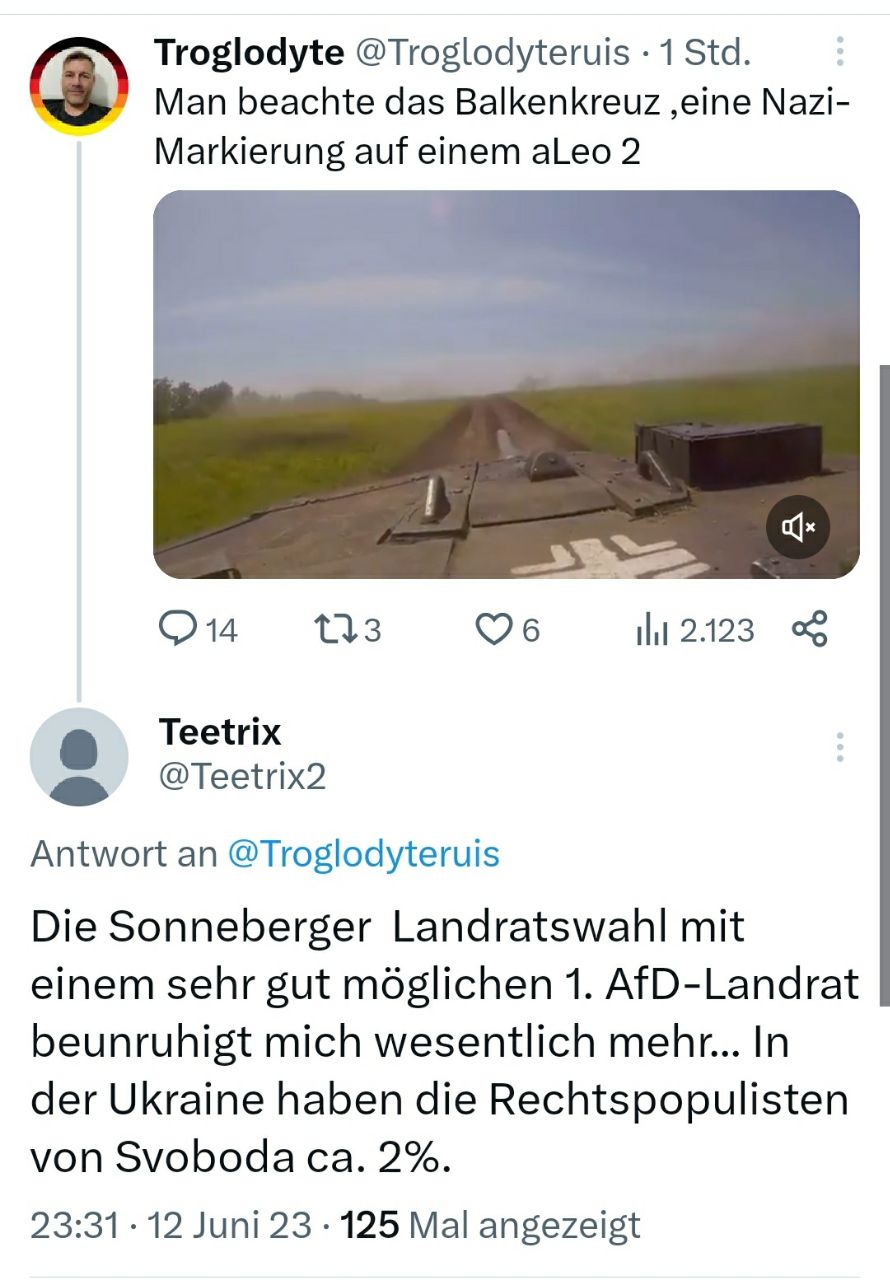Image resolution: width=890 pixels, height=1280 pixels.
Task: Play the tank video in Troglodyte's tweet
Action: [506, 384]
